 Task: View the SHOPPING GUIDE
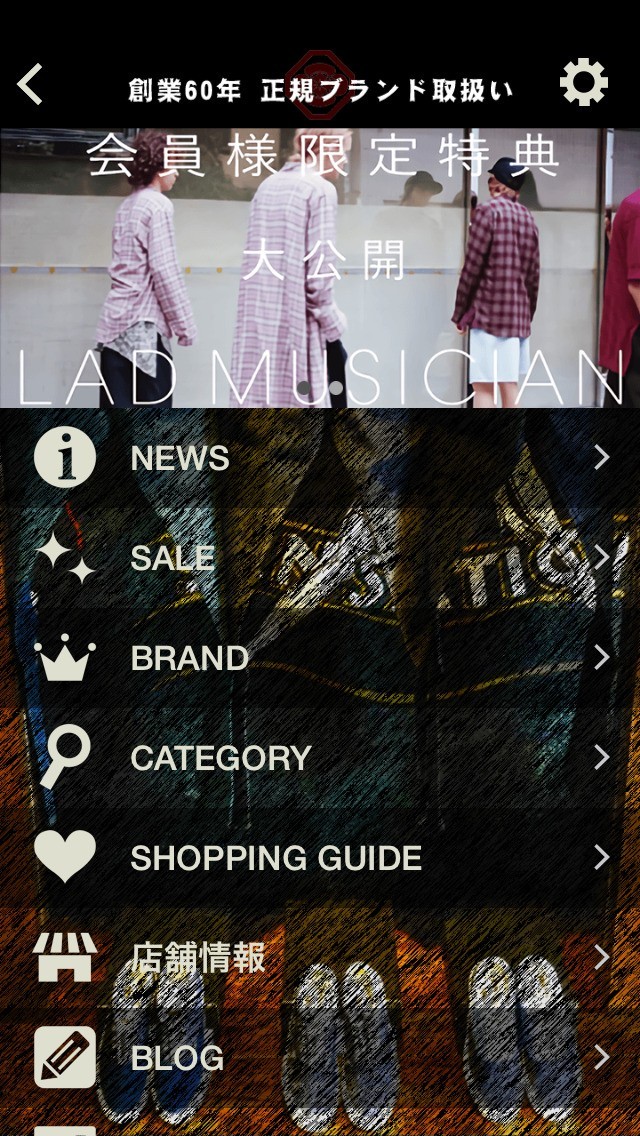[x=320, y=858]
